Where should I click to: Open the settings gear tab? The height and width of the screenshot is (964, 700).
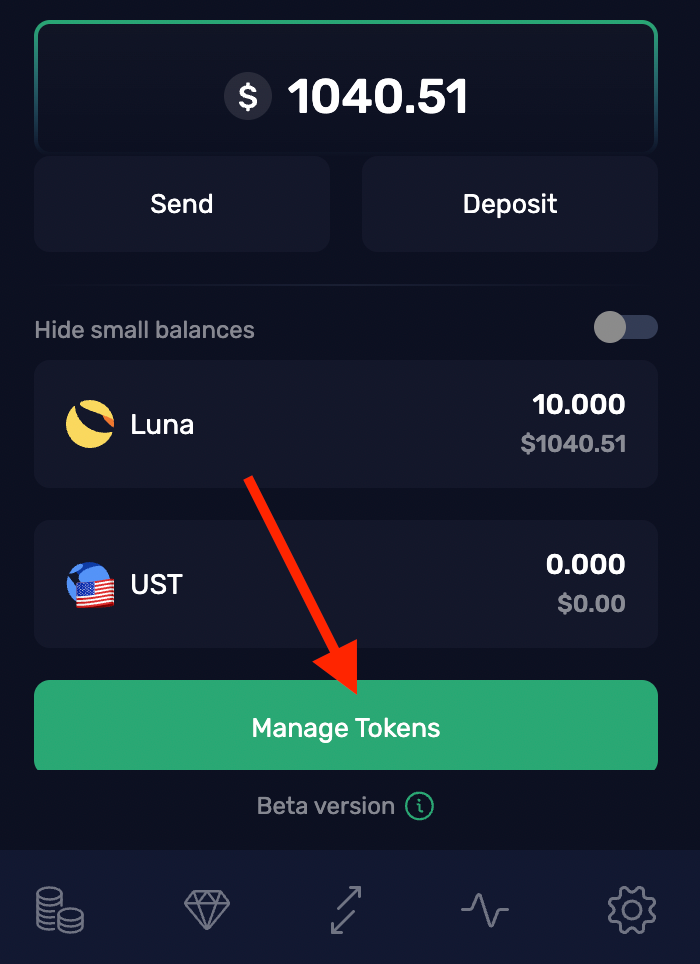632,910
